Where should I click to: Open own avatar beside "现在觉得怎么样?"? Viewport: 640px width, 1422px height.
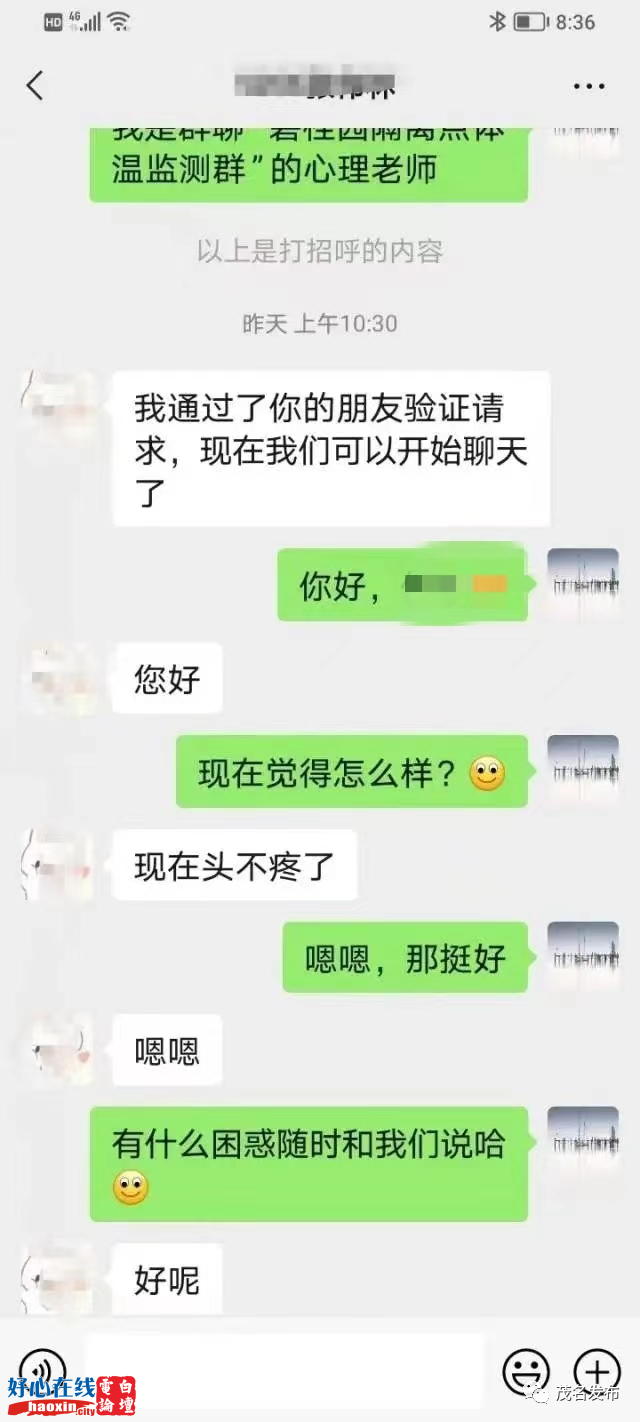tap(583, 771)
